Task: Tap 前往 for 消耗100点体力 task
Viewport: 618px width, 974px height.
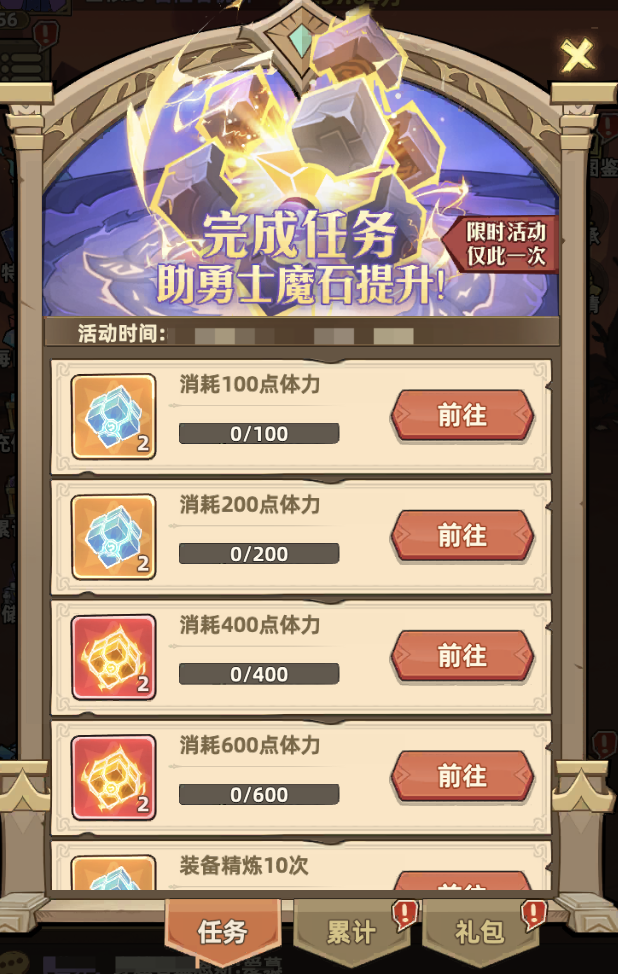Action: pyautogui.click(x=462, y=416)
